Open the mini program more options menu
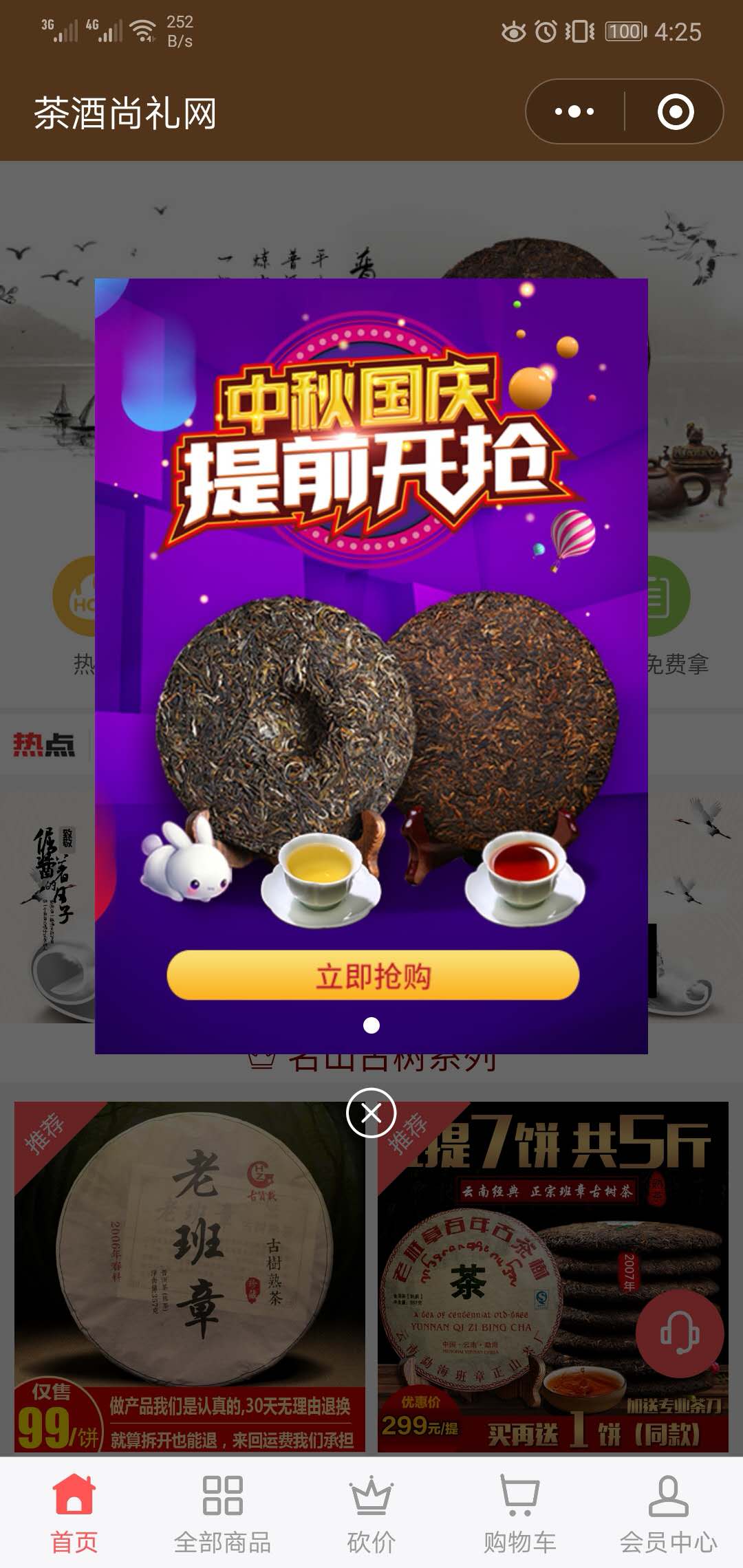This screenshot has width=743, height=1568. pyautogui.click(x=575, y=111)
